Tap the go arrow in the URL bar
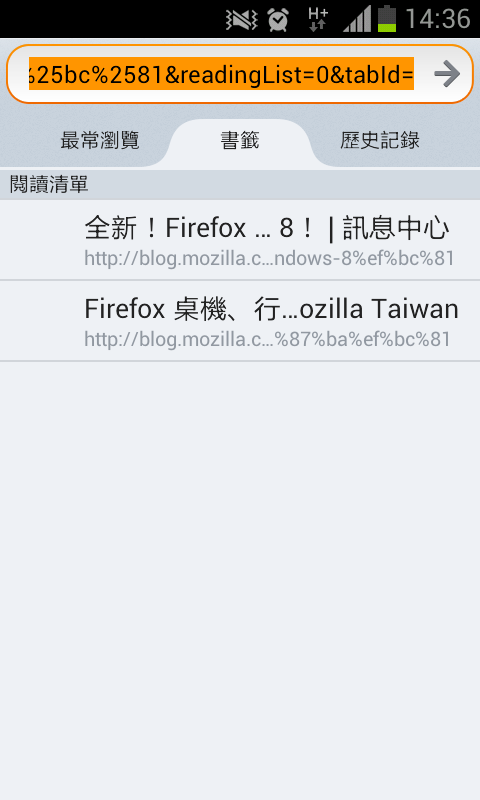The image size is (480, 800). coord(447,74)
